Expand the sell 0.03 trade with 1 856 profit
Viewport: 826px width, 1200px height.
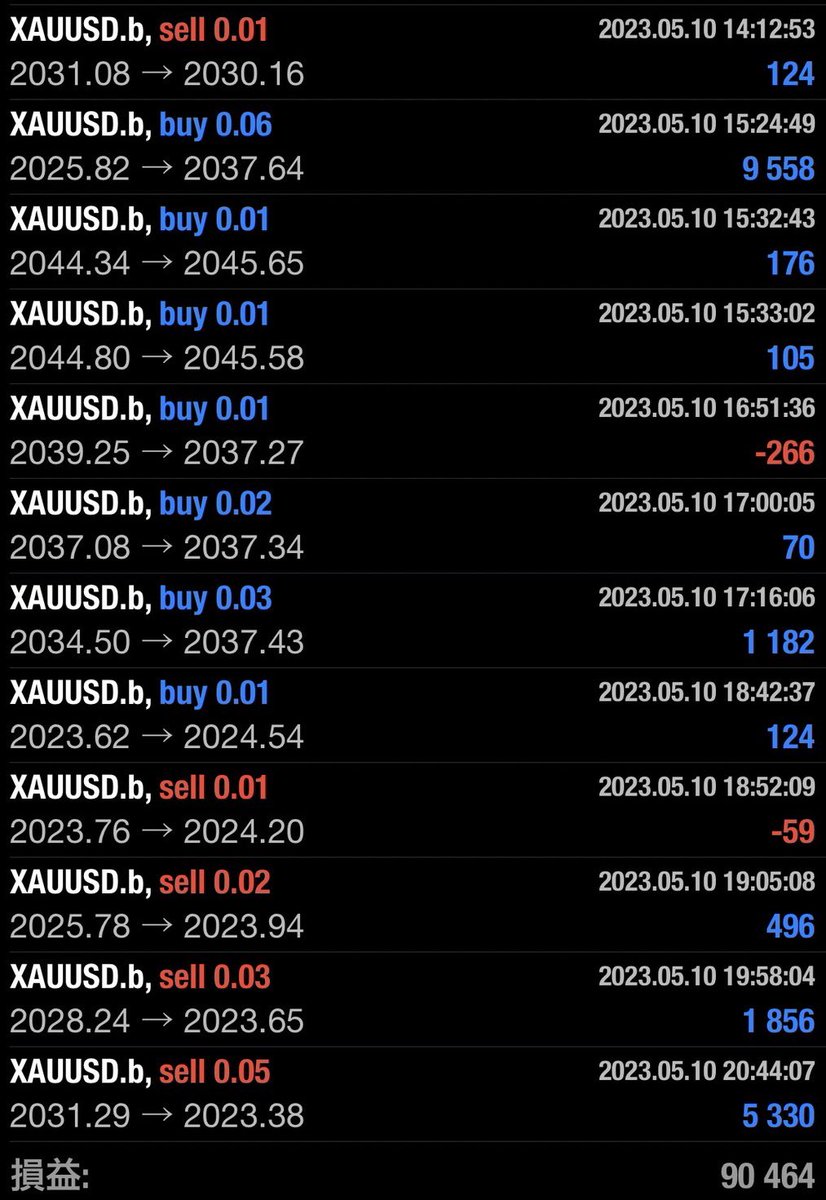413,999
